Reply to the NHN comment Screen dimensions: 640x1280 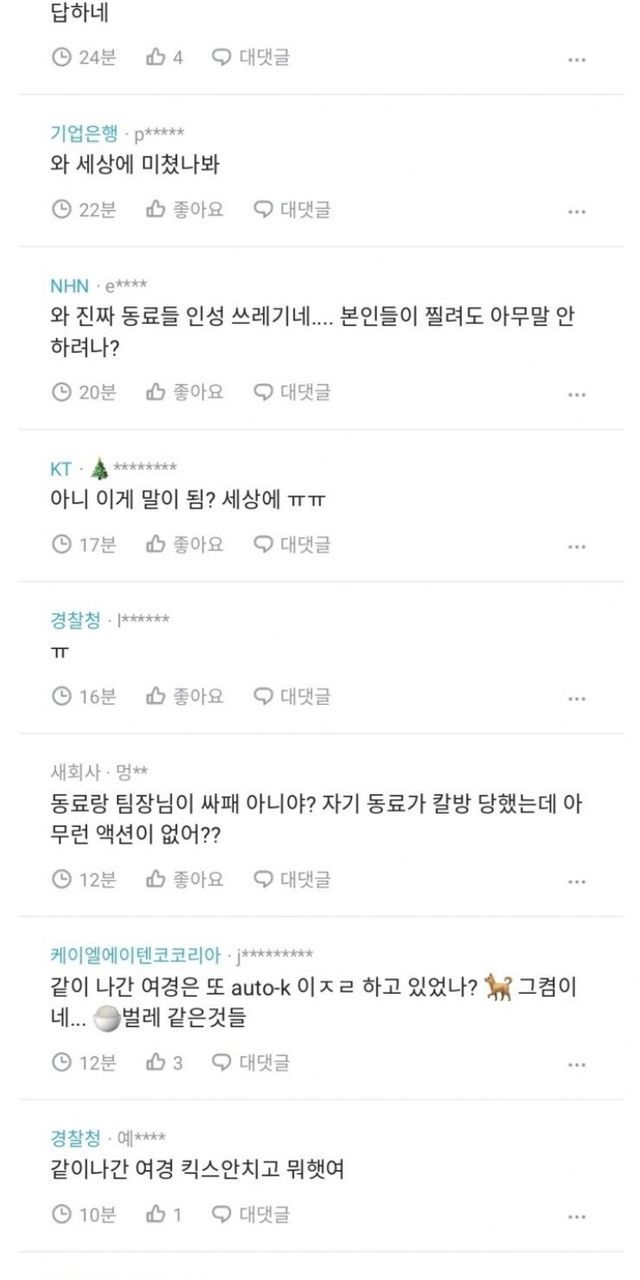click(292, 392)
